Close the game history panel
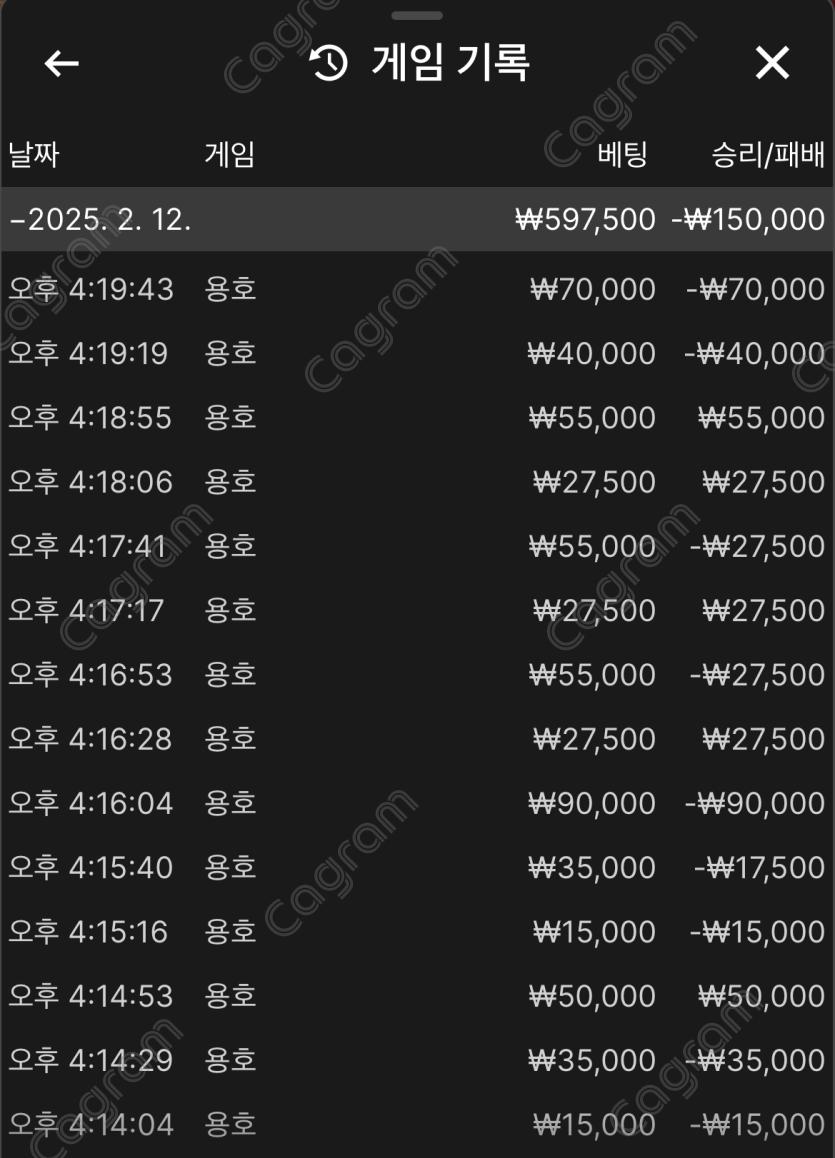Screen dimensions: 835x1158 tap(772, 63)
